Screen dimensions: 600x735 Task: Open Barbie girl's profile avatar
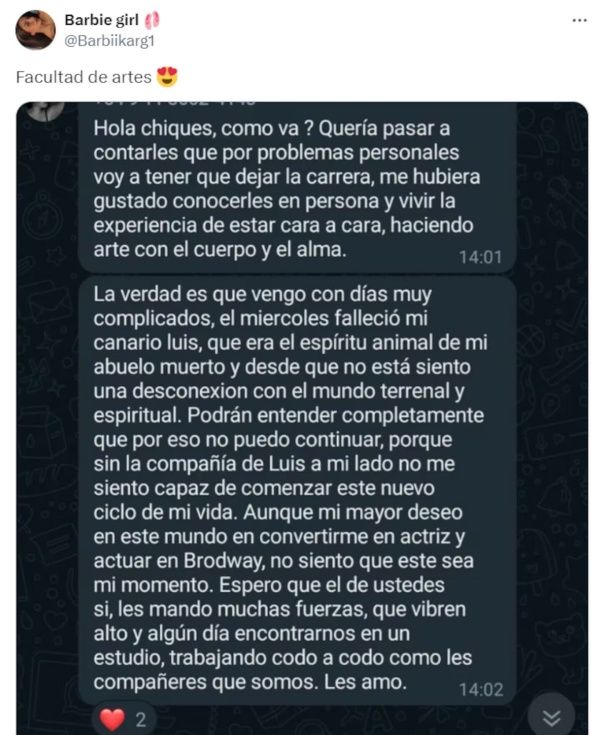point(35,30)
